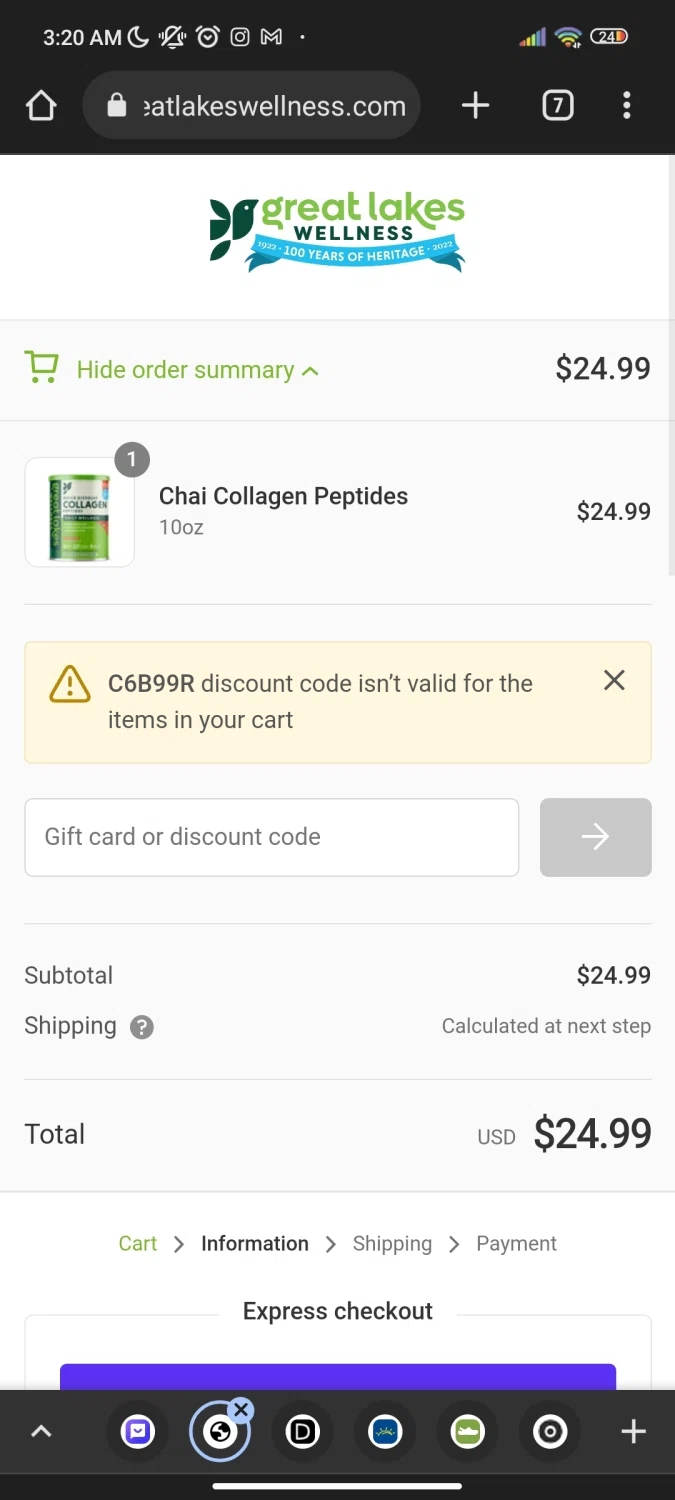The width and height of the screenshot is (675, 1500).
Task: Tap the purple express checkout button
Action: point(337,1377)
